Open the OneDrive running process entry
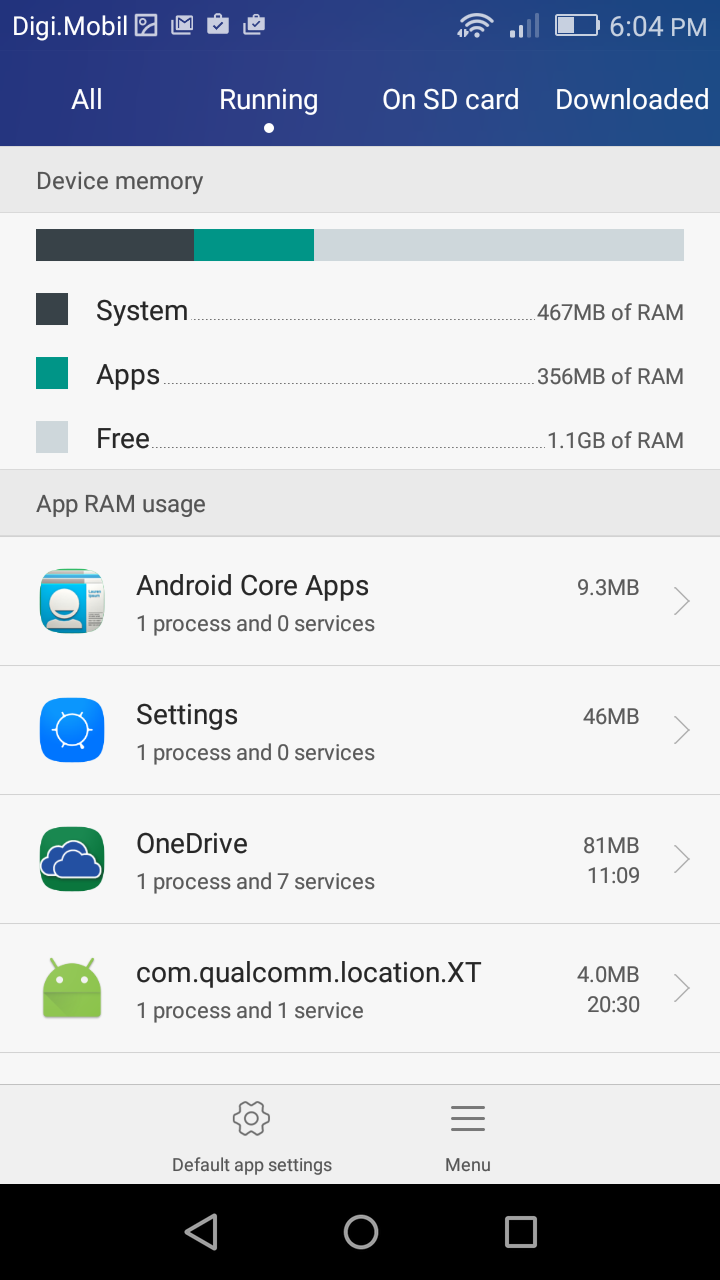The height and width of the screenshot is (1280, 720). coord(360,859)
